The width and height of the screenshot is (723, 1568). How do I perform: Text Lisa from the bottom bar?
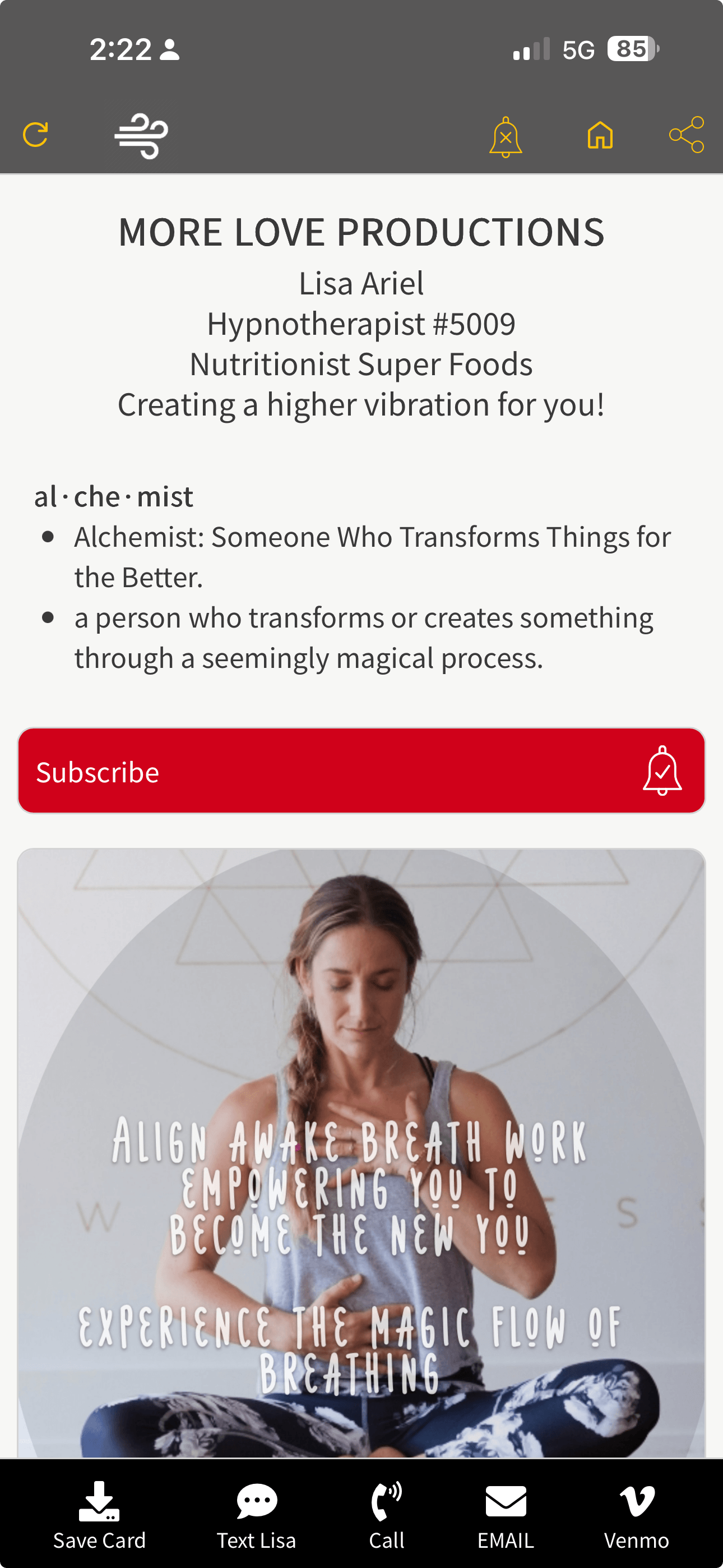(x=257, y=1516)
